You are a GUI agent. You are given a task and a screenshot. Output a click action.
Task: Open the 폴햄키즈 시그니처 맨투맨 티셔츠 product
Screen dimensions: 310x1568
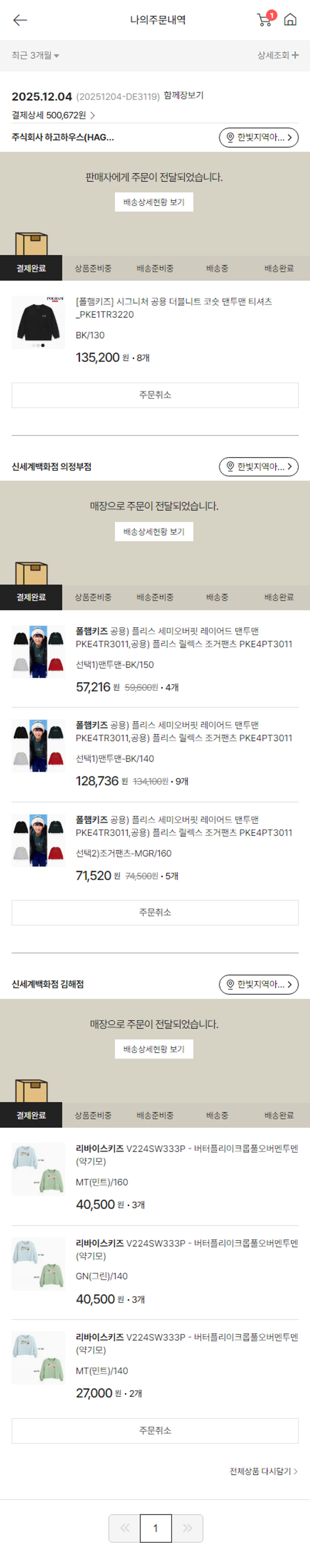click(174, 308)
